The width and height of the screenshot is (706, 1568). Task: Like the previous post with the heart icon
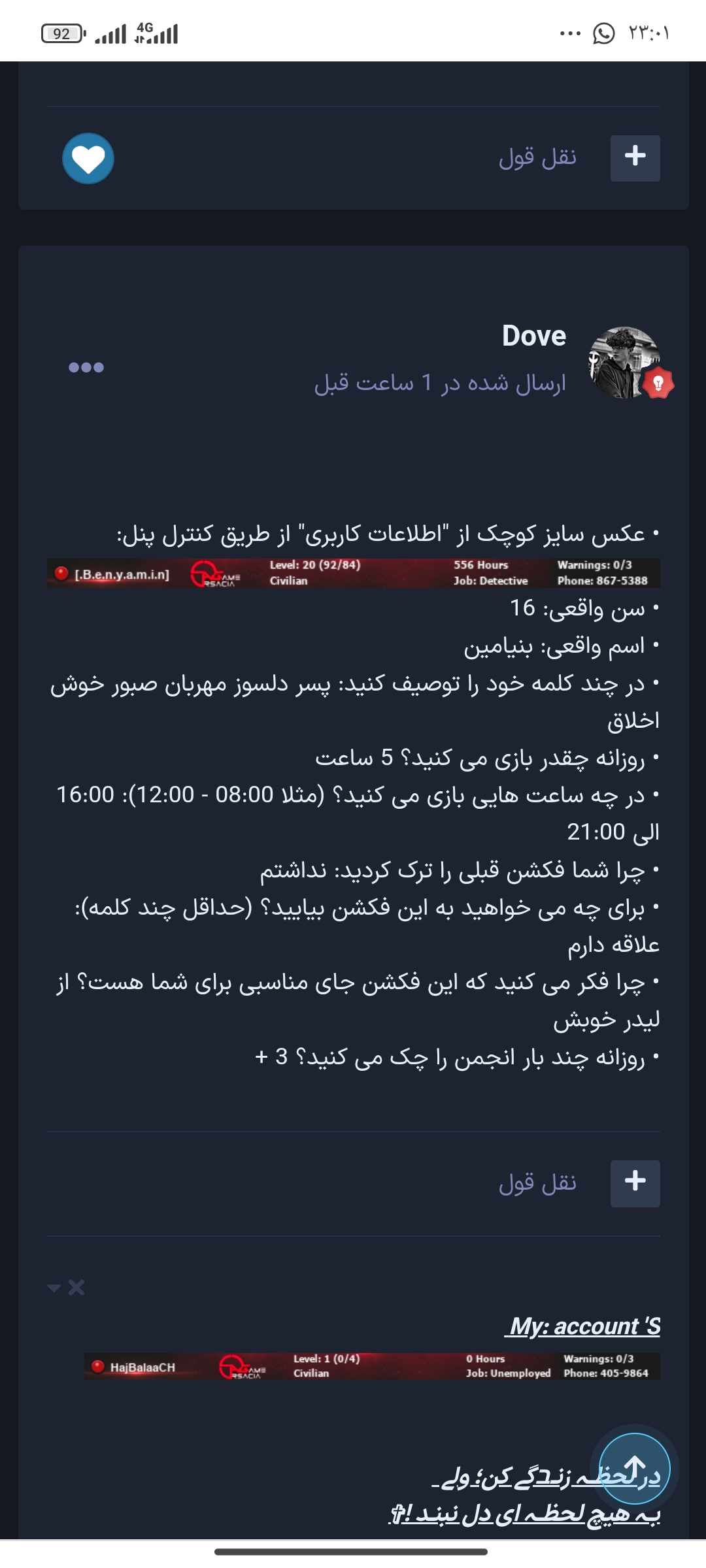pyautogui.click(x=88, y=158)
